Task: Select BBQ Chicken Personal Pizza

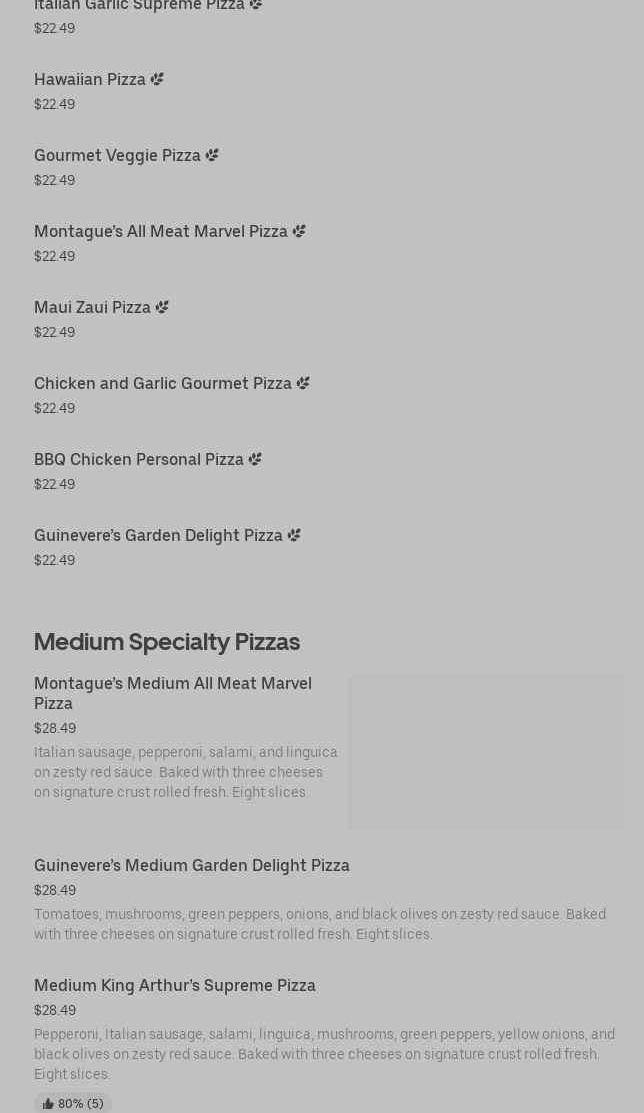Action: pos(139,459)
